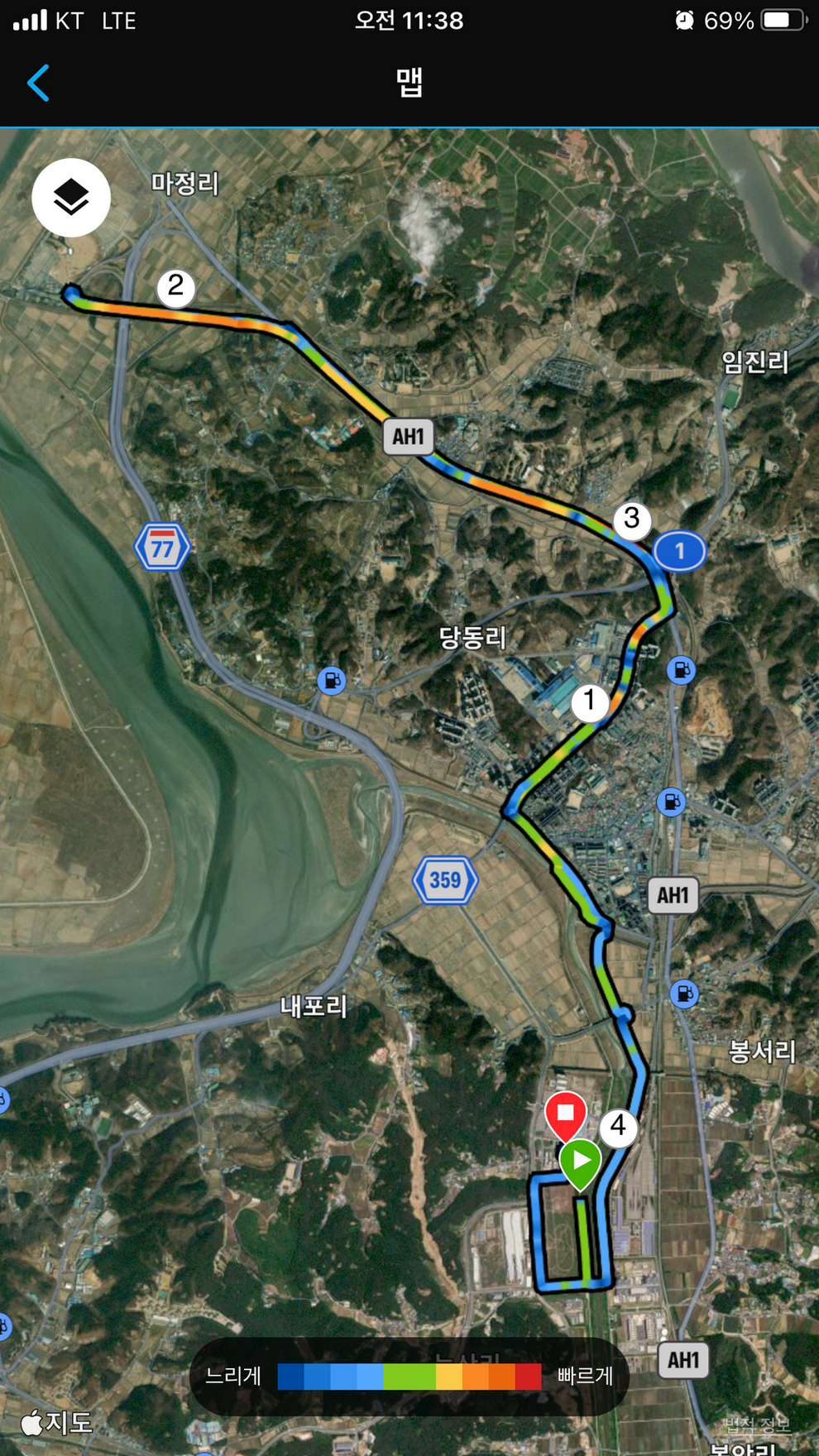Tap lap marker 4 near the finish
819x1456 pixels.
(x=618, y=1127)
